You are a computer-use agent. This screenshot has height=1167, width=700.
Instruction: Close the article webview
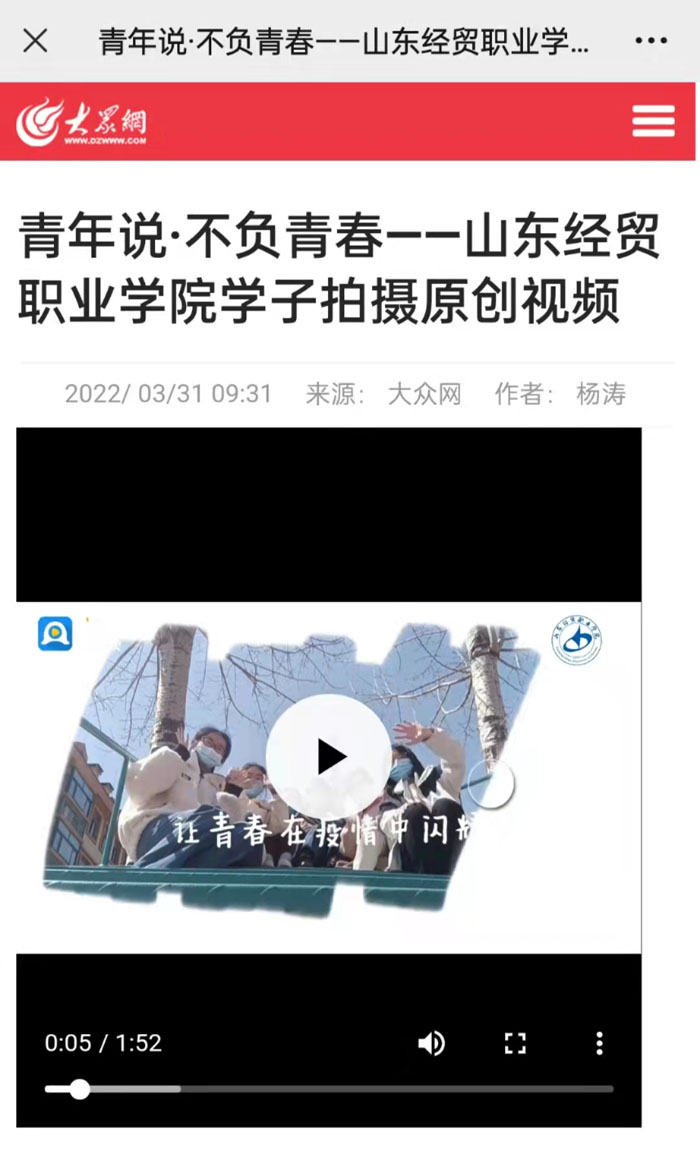pyautogui.click(x=35, y=41)
